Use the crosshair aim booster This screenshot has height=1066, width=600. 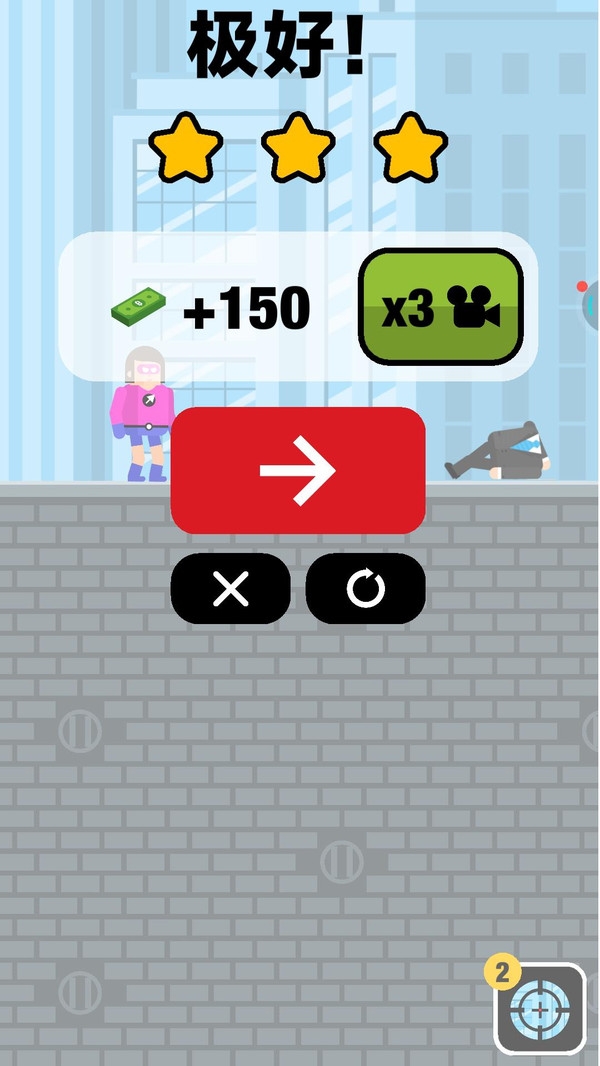(540, 1008)
